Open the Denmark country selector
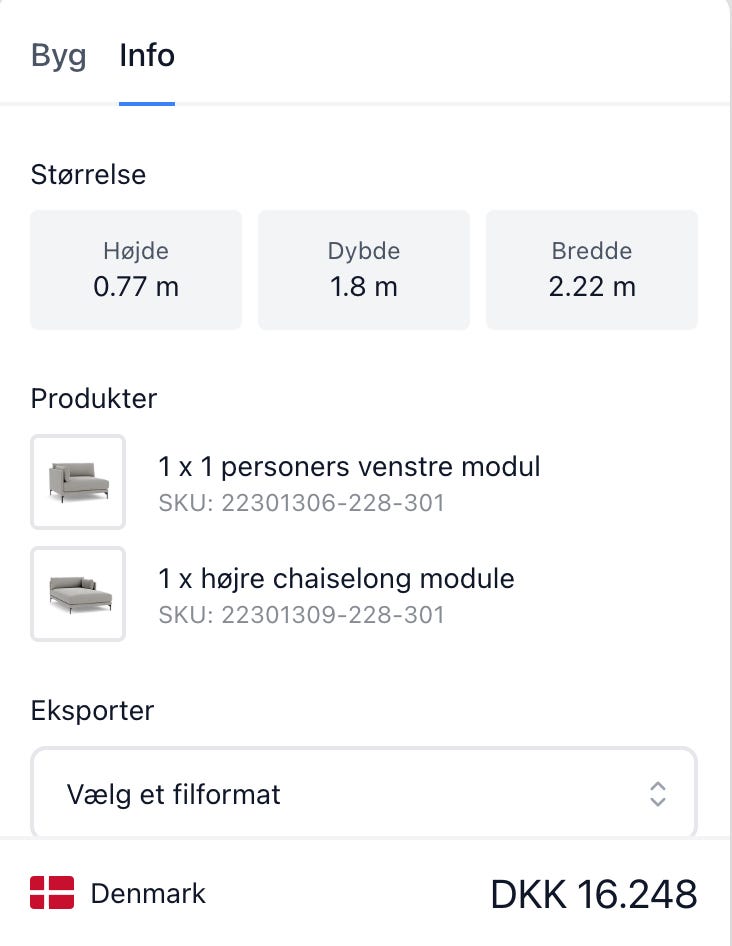 click(x=118, y=893)
